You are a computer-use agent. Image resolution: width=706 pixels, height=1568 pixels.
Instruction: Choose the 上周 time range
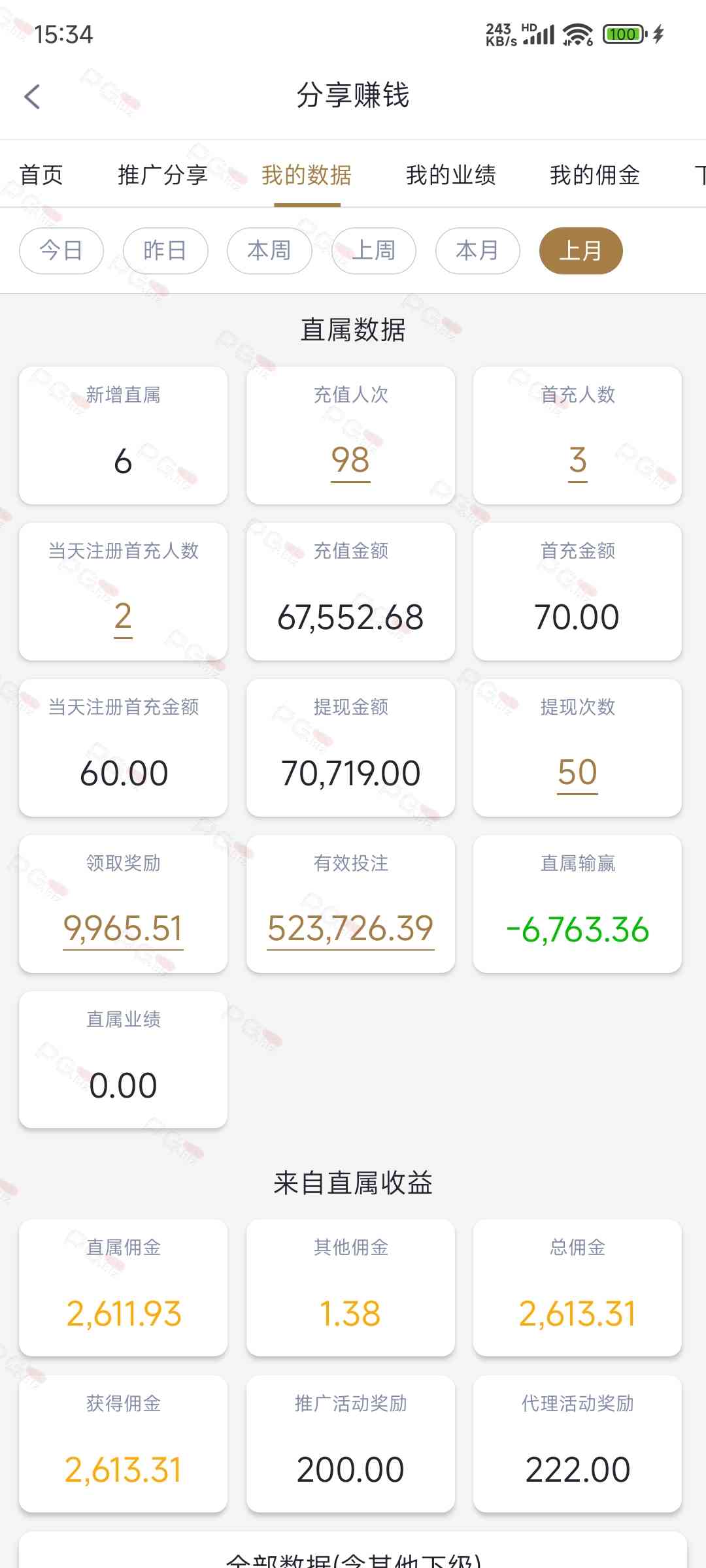point(374,251)
